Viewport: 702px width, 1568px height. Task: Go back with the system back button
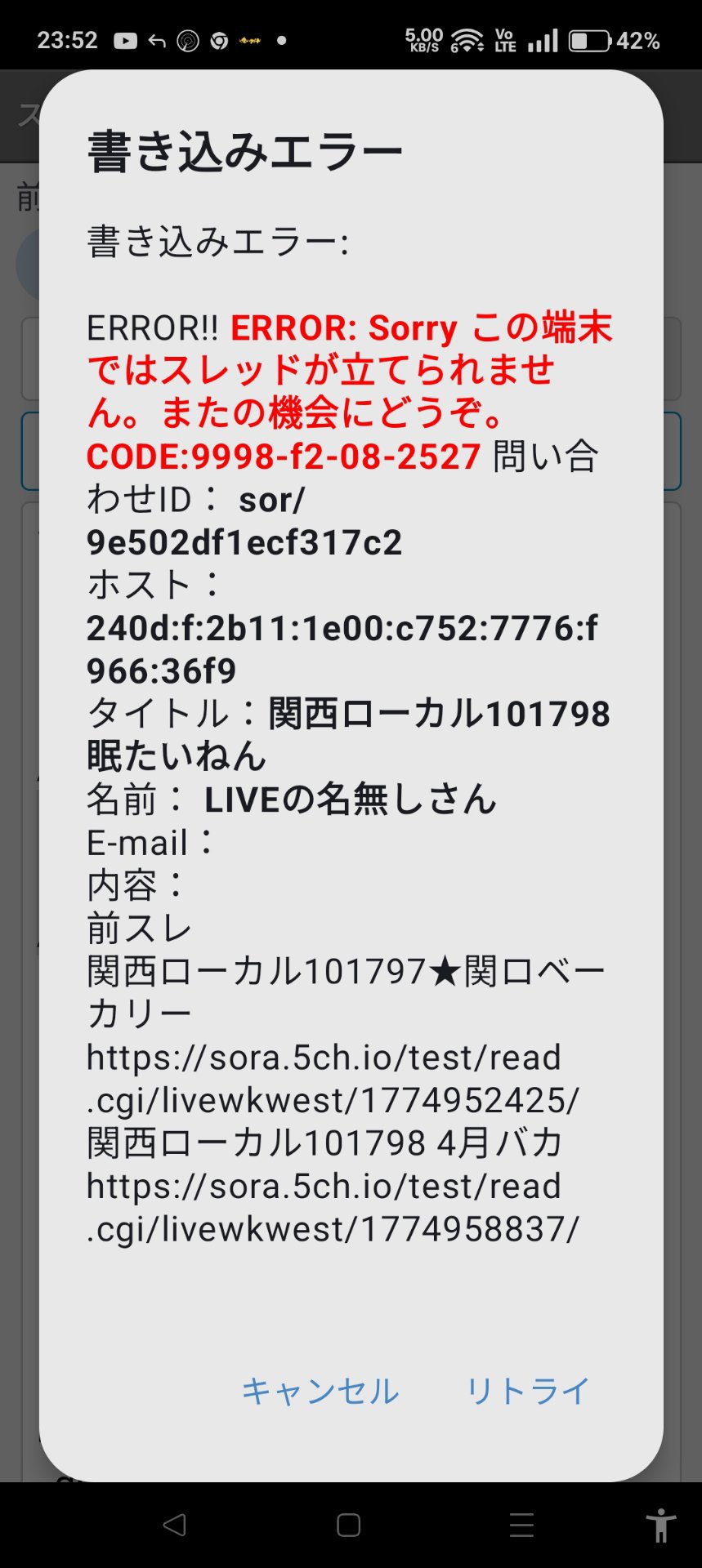coord(175,1525)
